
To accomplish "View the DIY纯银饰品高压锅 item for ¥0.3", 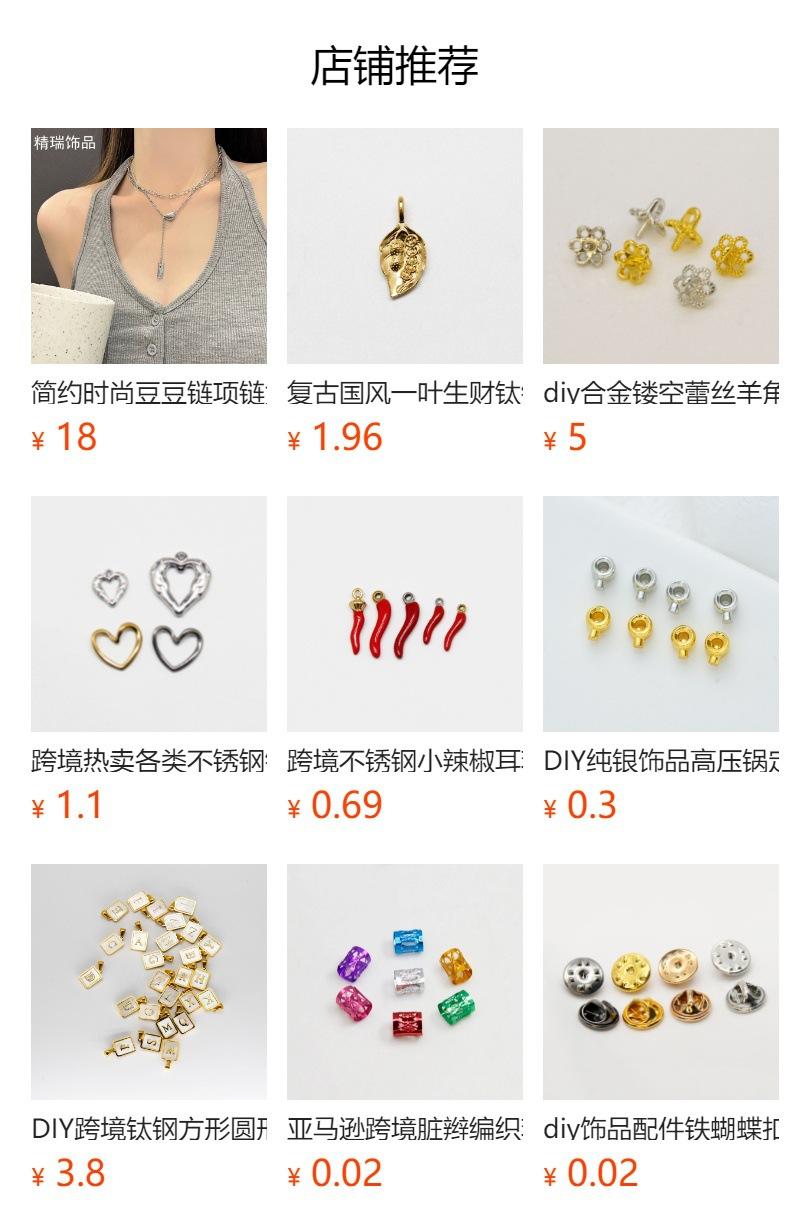I will tap(661, 660).
